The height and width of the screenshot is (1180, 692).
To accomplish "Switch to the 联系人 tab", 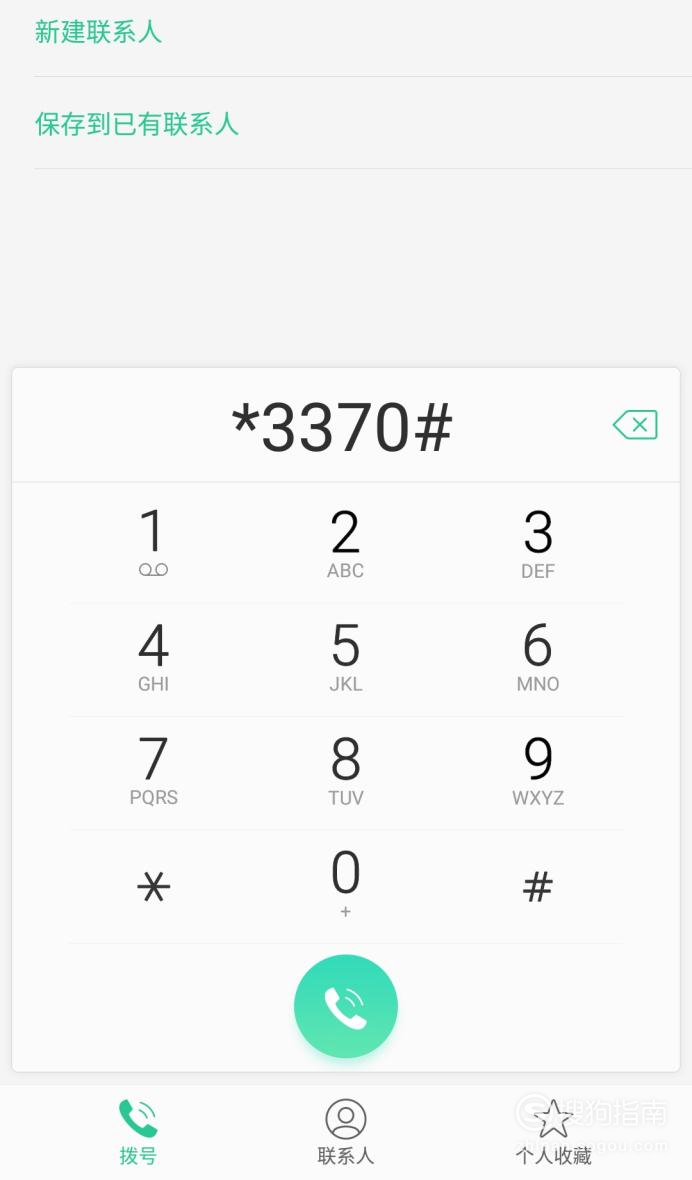I will [346, 1133].
